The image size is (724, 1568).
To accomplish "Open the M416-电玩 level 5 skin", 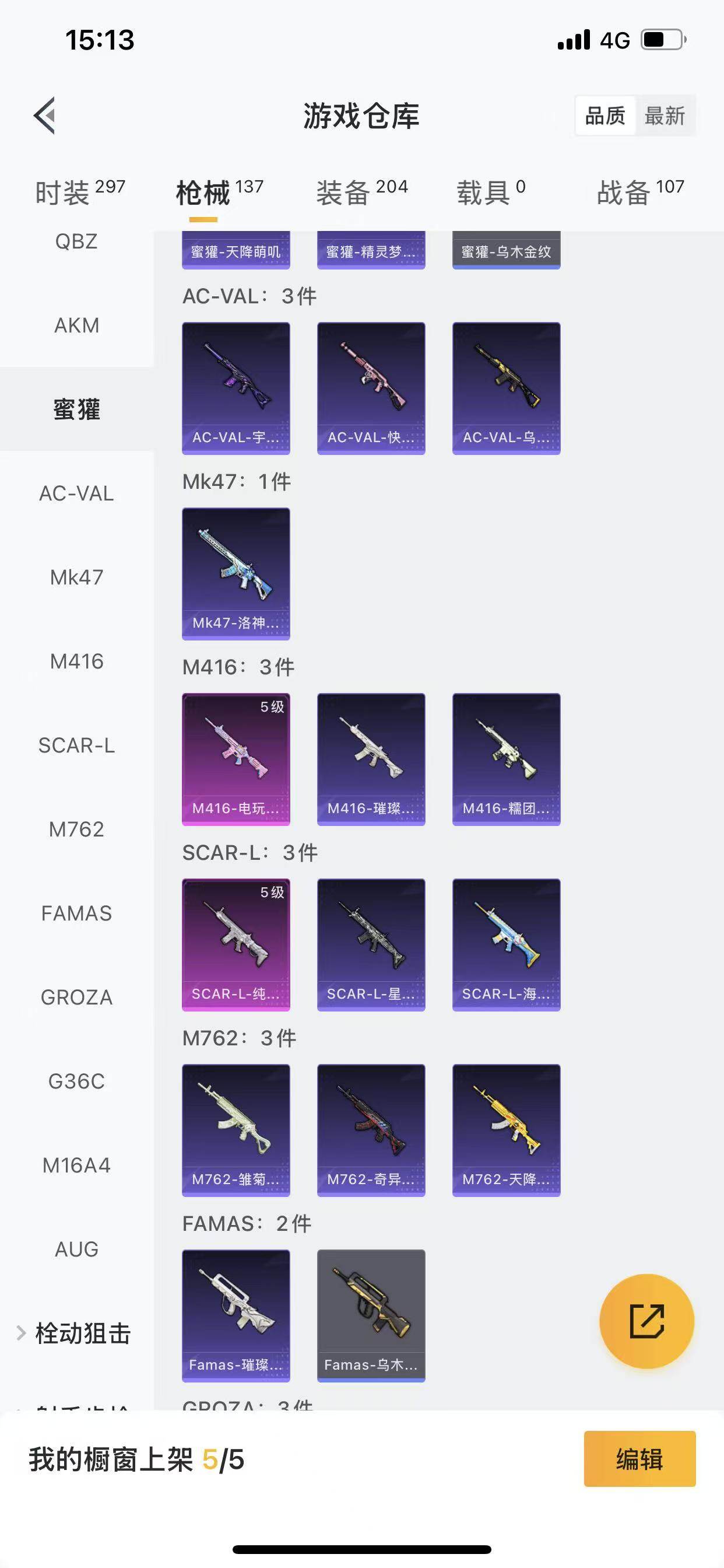I will tap(236, 759).
